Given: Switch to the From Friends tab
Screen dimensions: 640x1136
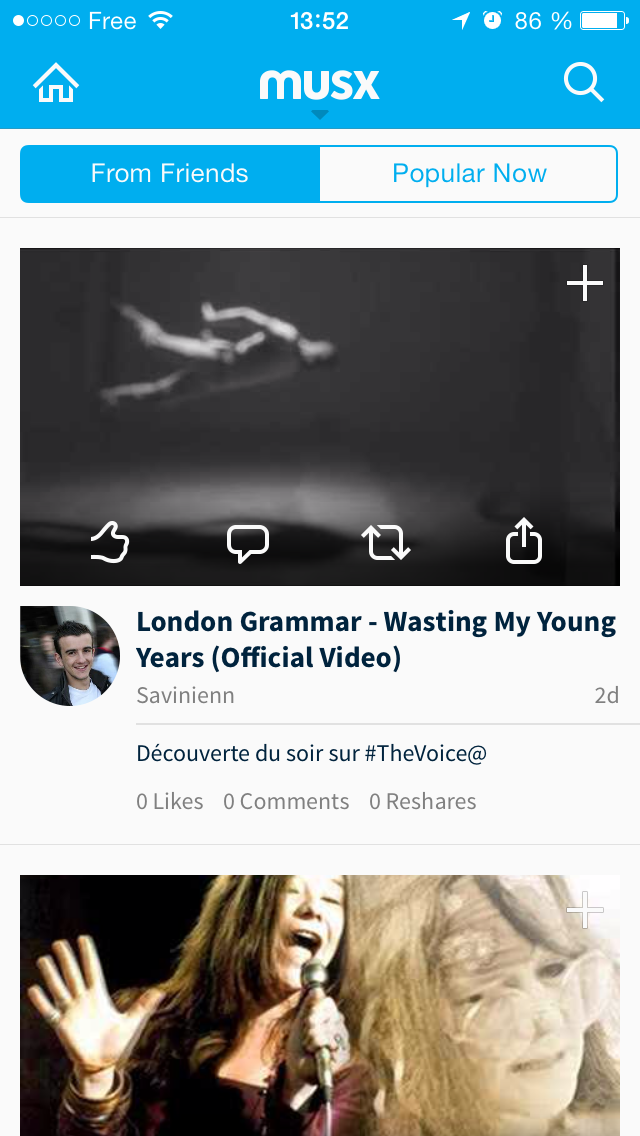Looking at the screenshot, I should (170, 174).
